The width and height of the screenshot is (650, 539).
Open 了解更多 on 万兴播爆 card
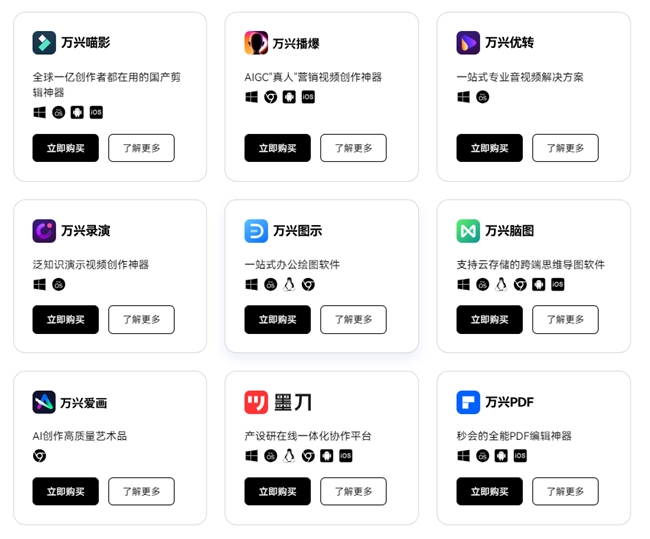pos(353,148)
